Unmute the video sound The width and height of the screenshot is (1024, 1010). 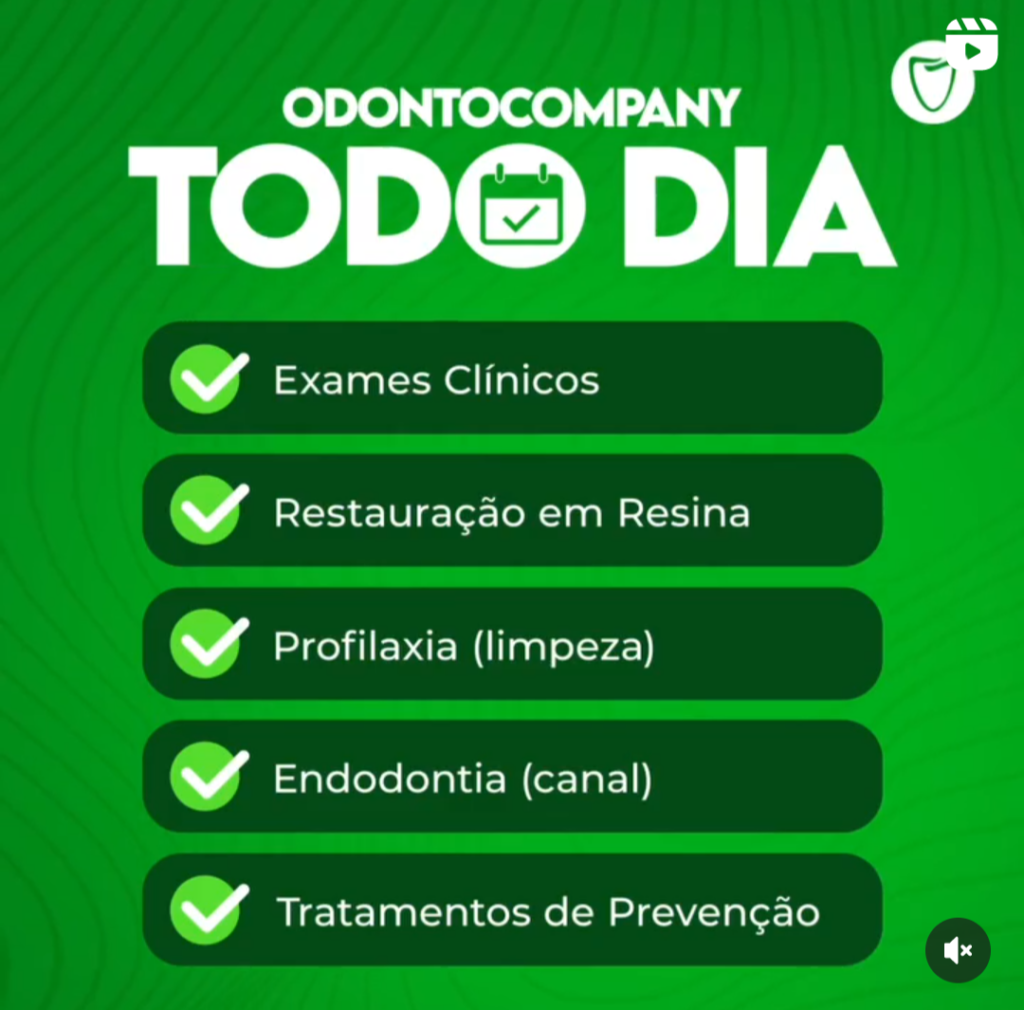(957, 950)
